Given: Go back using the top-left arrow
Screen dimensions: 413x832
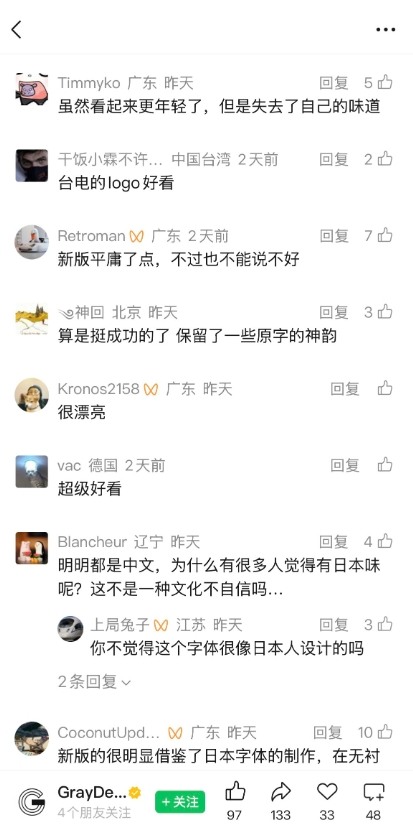Looking at the screenshot, I should coord(16,30).
